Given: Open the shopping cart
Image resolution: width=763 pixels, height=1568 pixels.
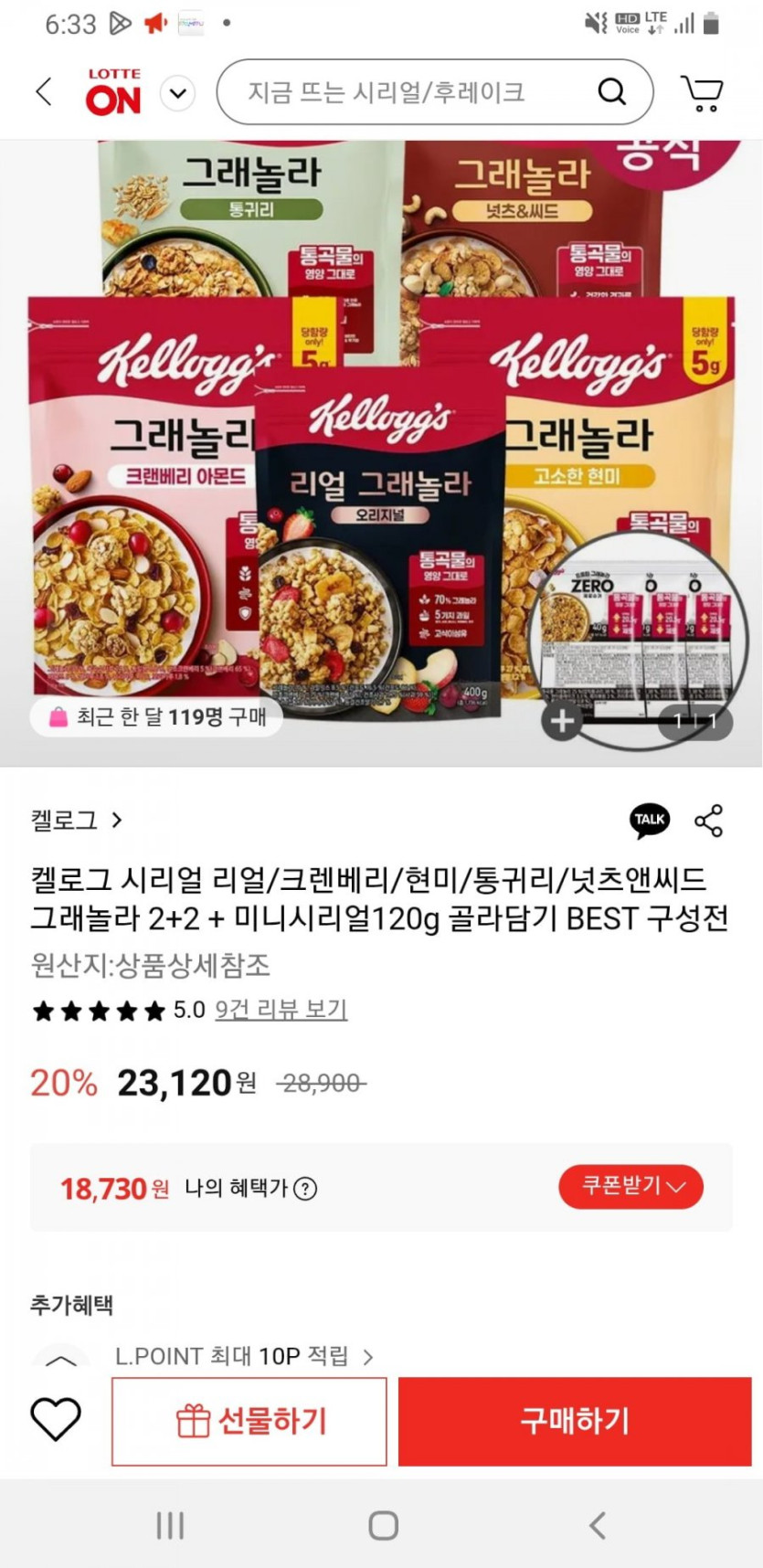Looking at the screenshot, I should 702,92.
